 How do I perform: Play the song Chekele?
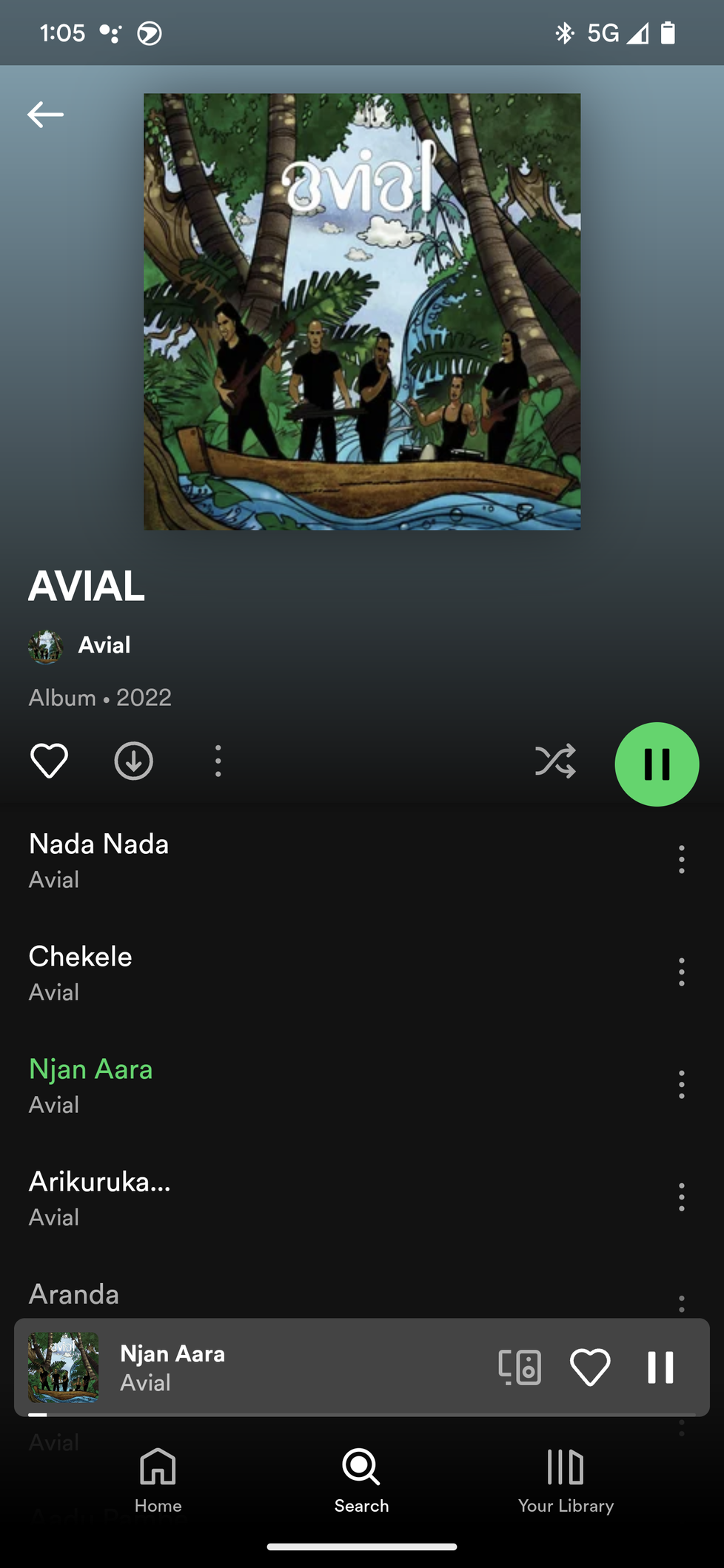pyautogui.click(x=81, y=957)
